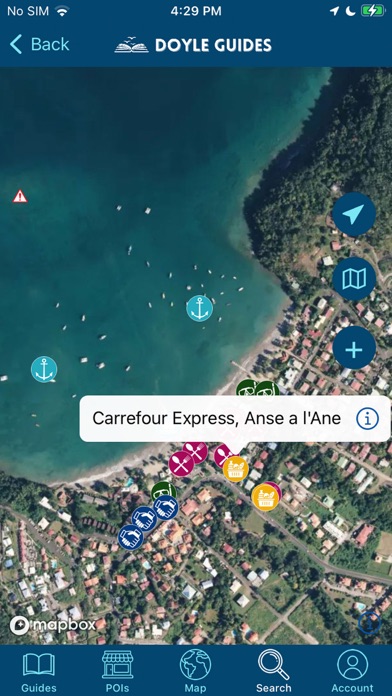Open info for Carrefour Express, Anse a l'Ane
This screenshot has width=392, height=696.
(368, 419)
